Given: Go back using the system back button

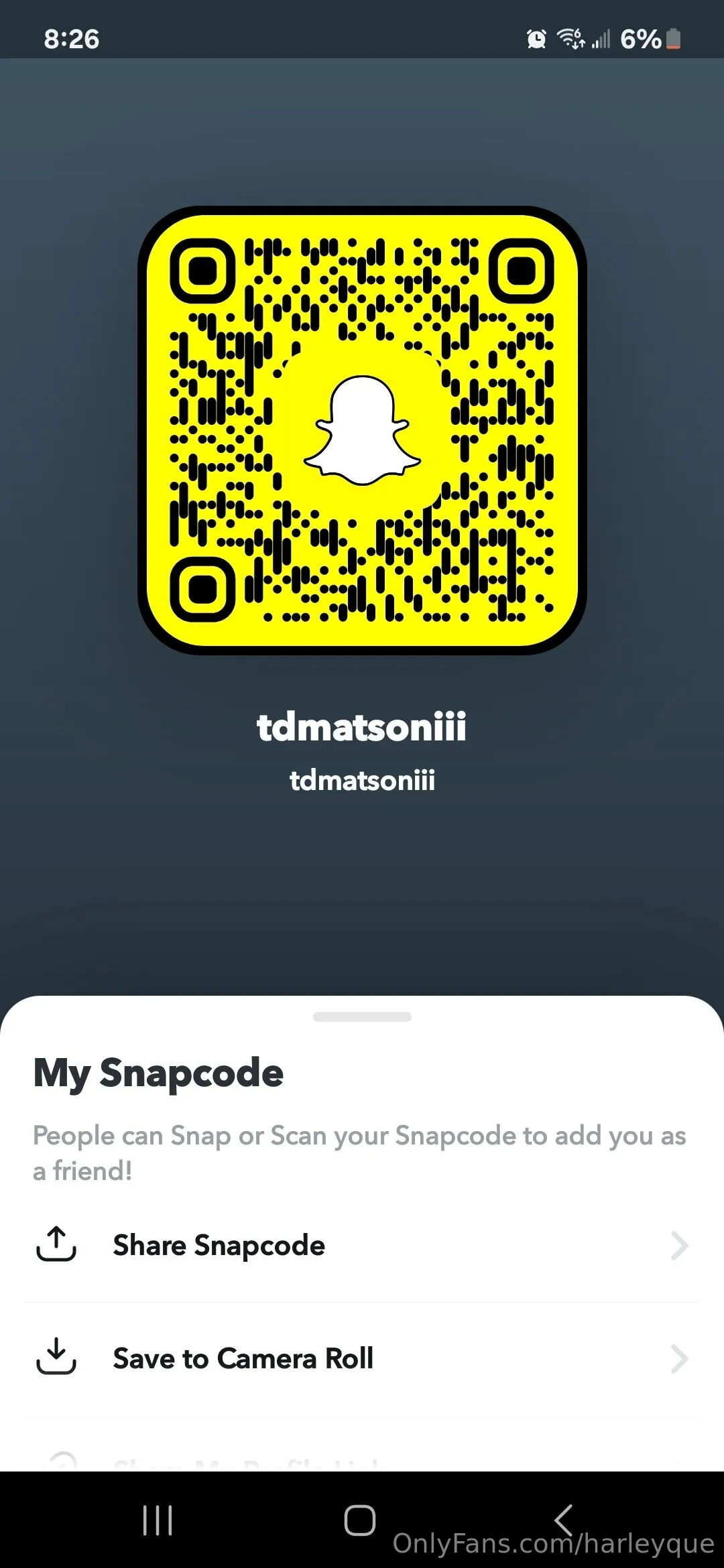Looking at the screenshot, I should pyautogui.click(x=564, y=1519).
